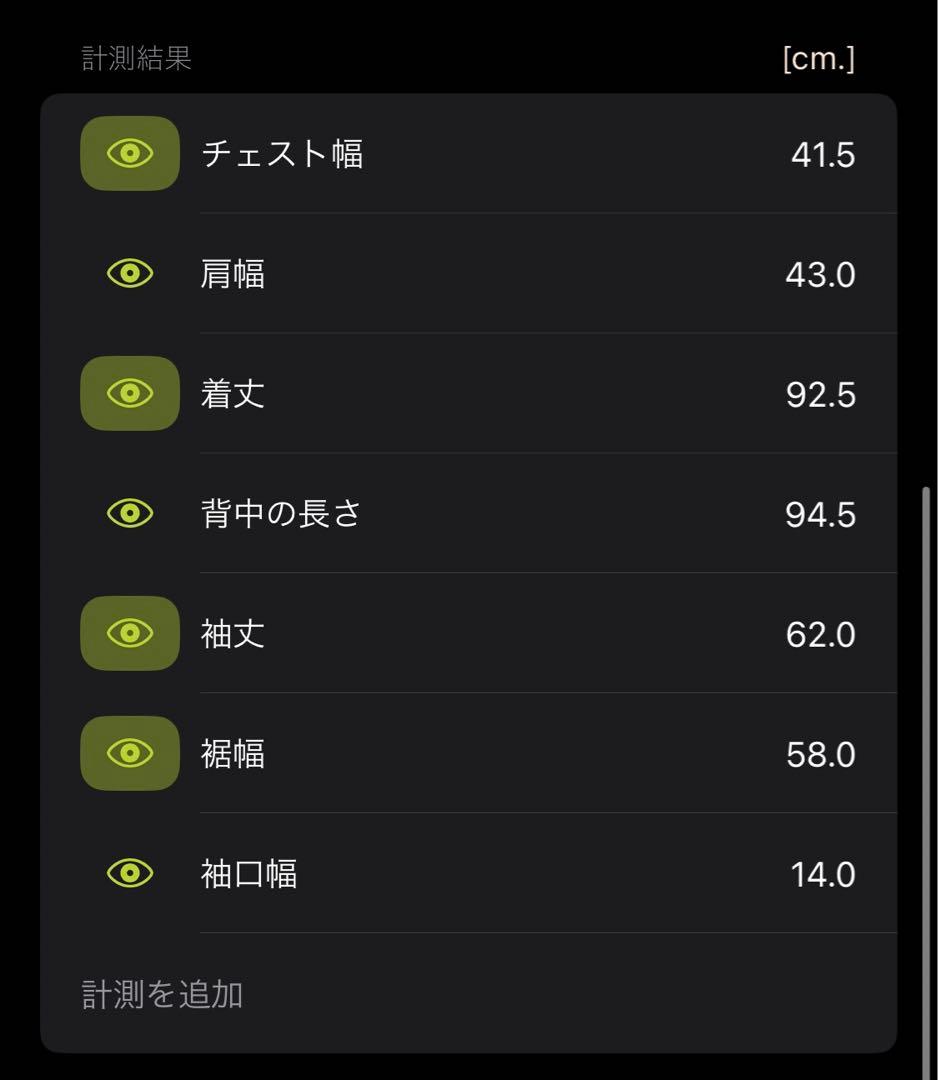Toggle visibility of 袖丈 measurement
The width and height of the screenshot is (938, 1080).
(130, 633)
